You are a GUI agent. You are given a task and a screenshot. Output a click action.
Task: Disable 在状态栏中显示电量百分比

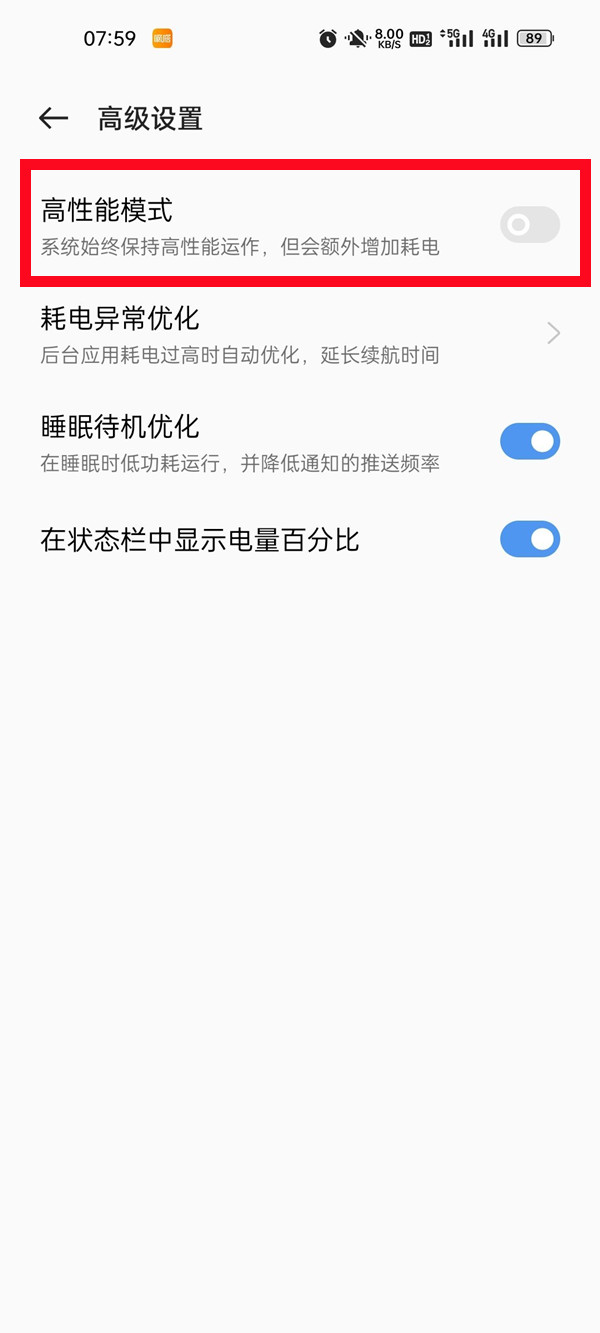(x=529, y=540)
